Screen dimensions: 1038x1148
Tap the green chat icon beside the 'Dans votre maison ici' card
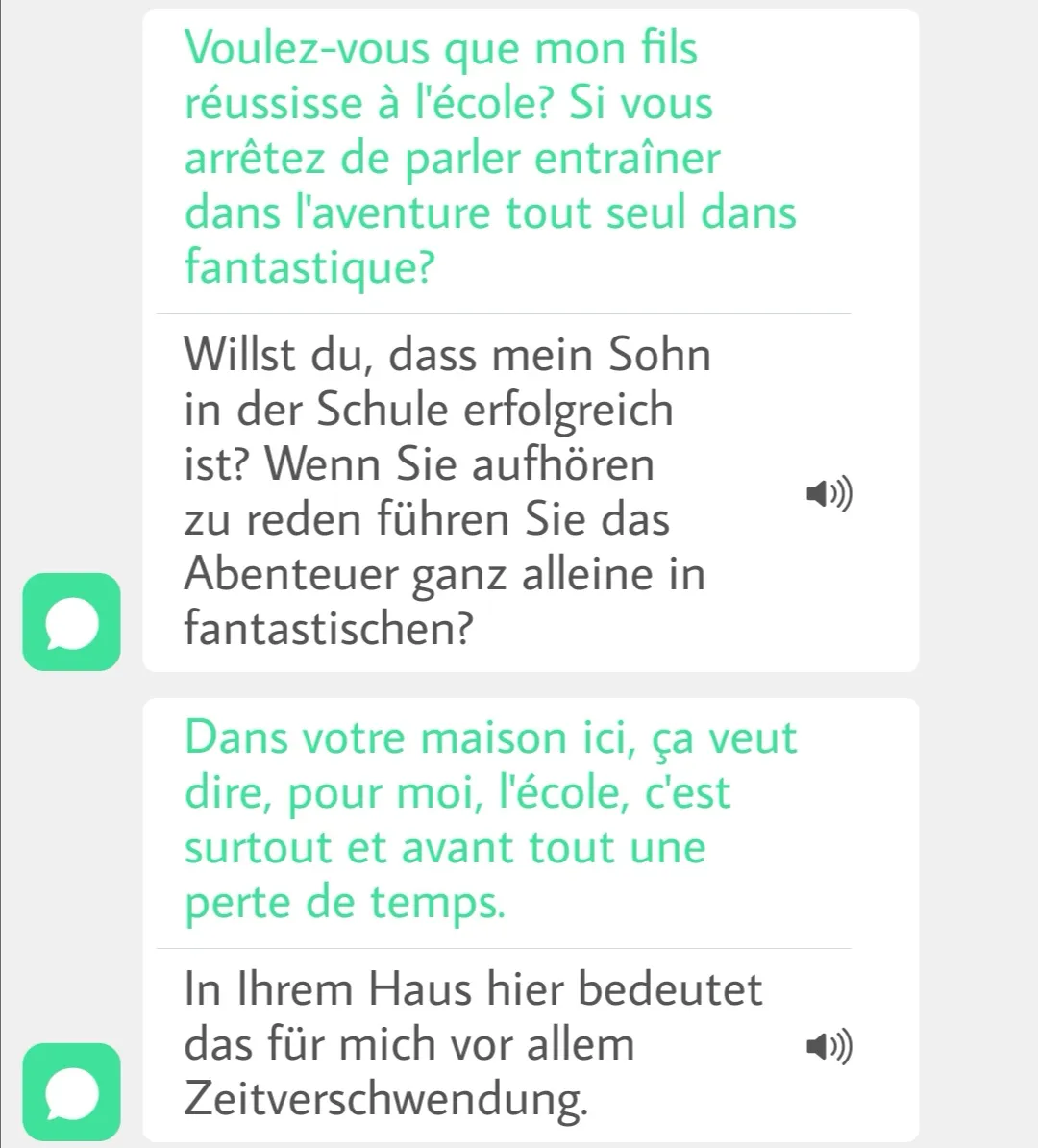[x=72, y=1092]
